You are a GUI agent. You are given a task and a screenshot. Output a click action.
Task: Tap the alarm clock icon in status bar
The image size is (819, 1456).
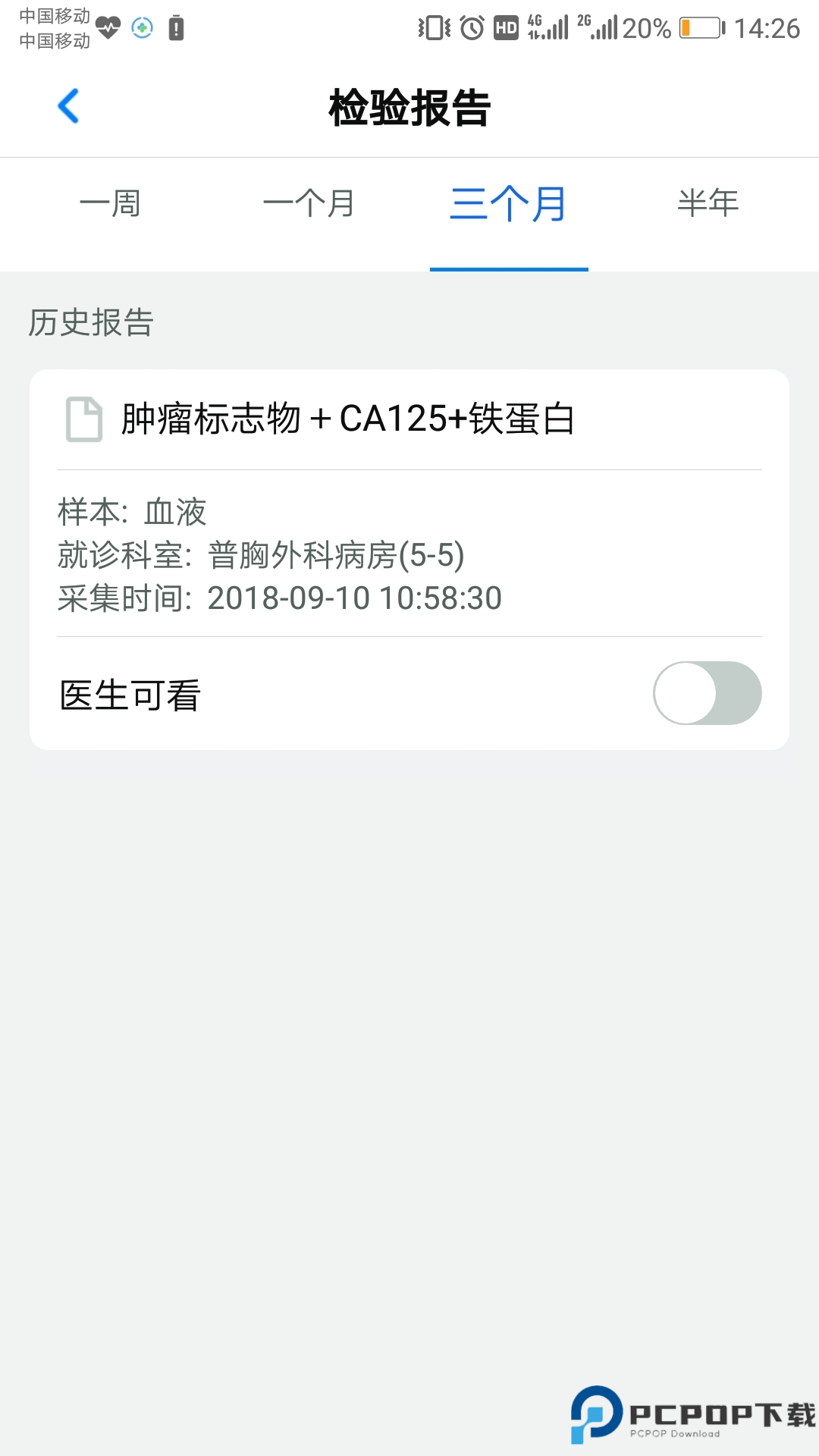(470, 27)
